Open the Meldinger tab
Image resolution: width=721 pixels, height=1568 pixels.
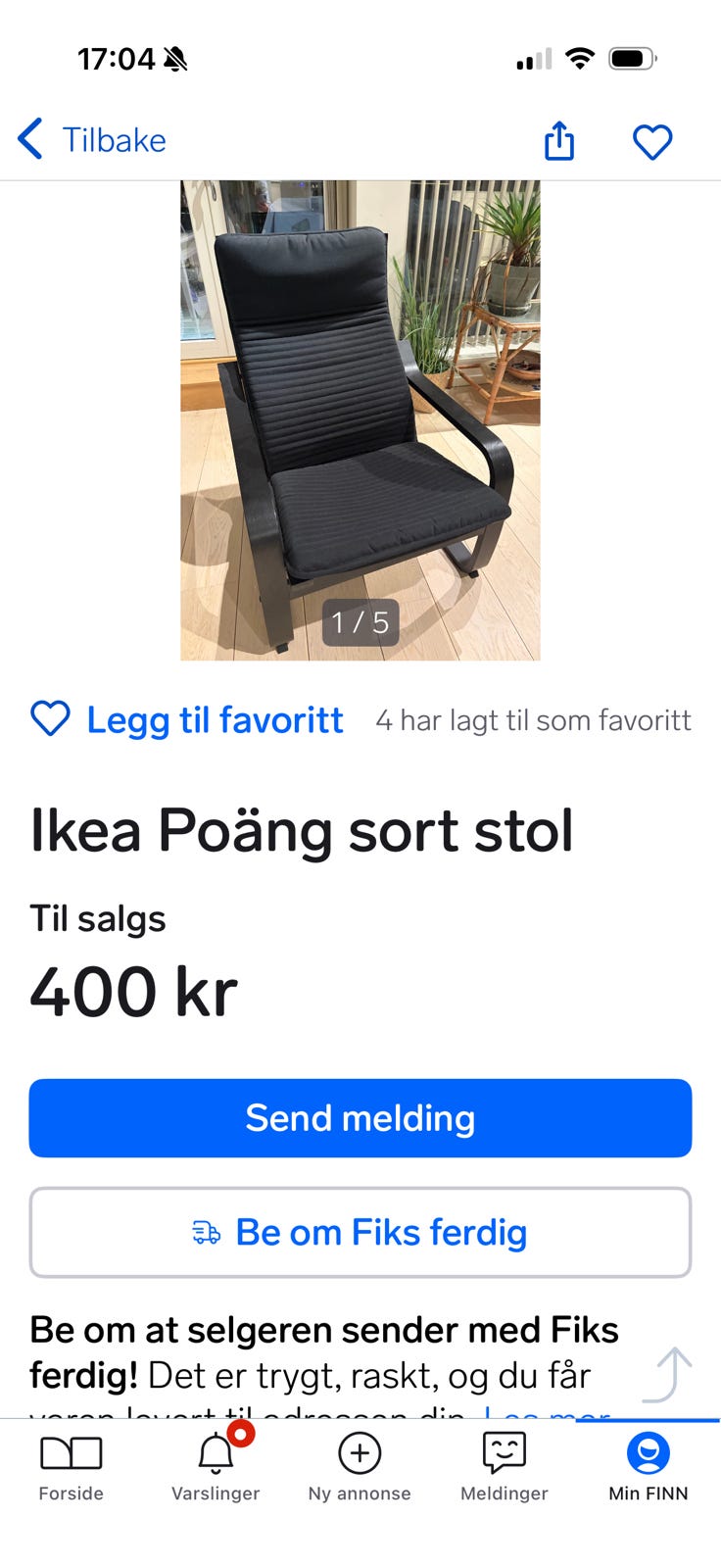(504, 1466)
